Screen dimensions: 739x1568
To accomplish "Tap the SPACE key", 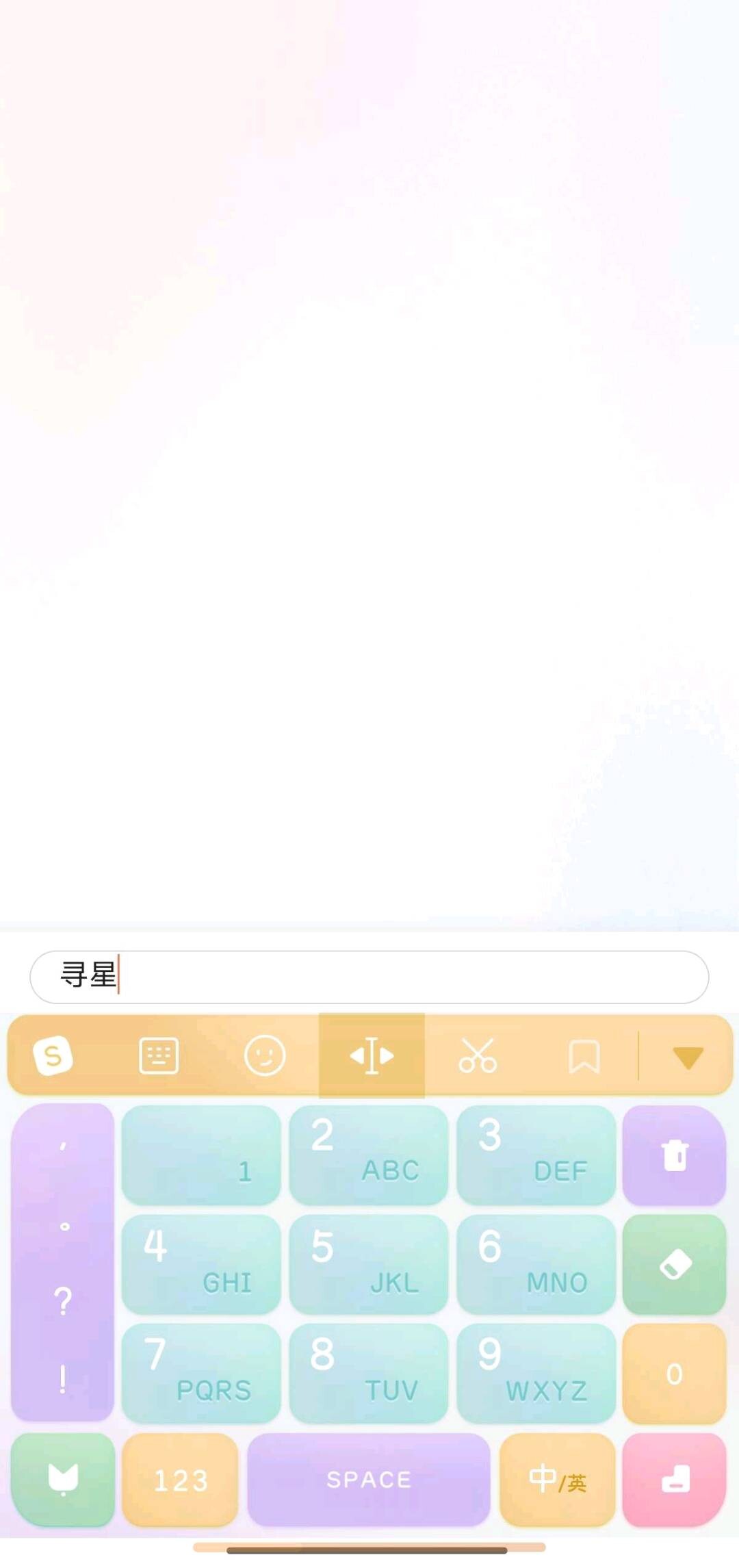I will 368,1480.
